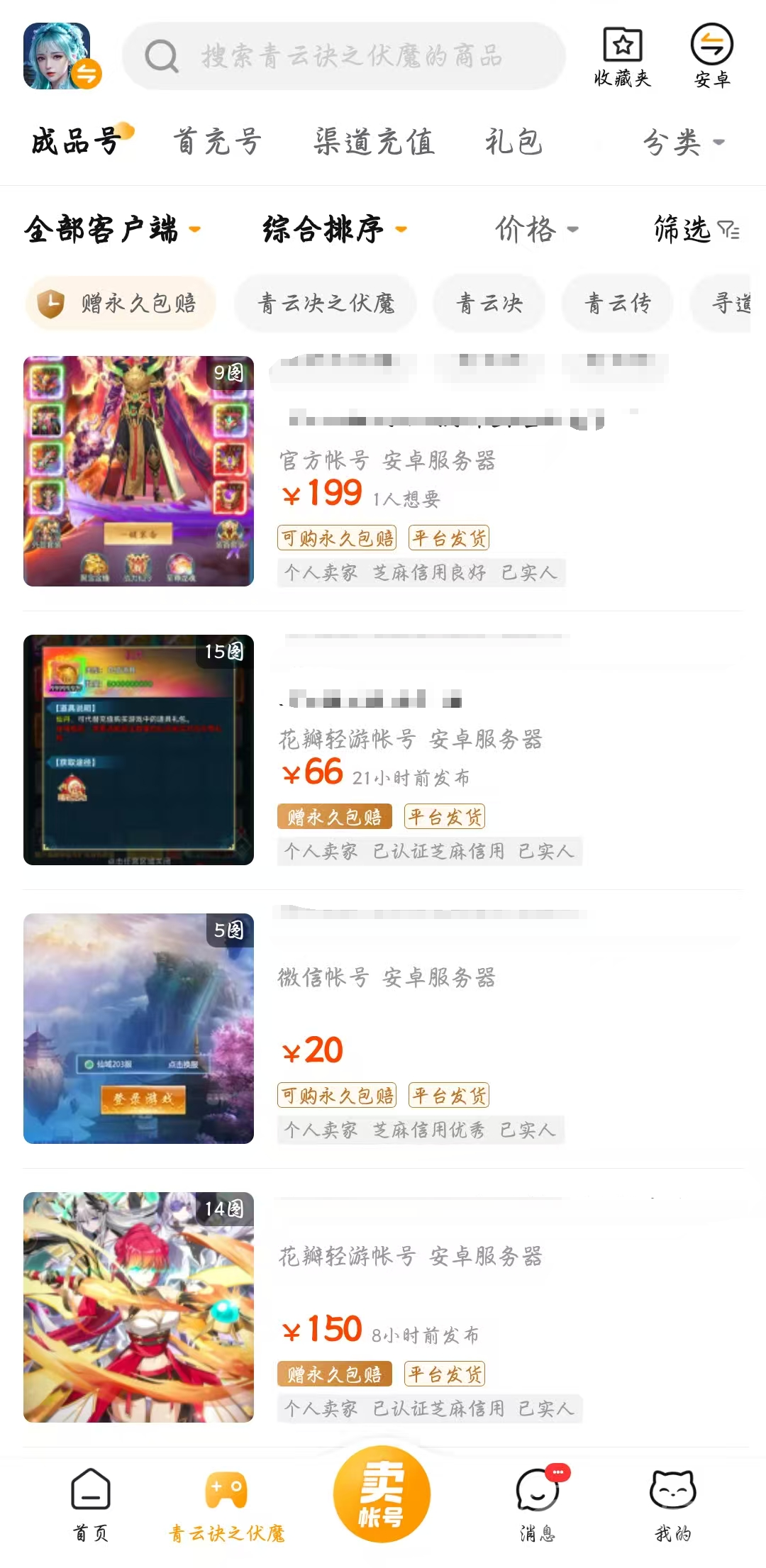Expand the 综合排序 sorting dropdown
This screenshot has height=1568, width=766.
point(334,229)
